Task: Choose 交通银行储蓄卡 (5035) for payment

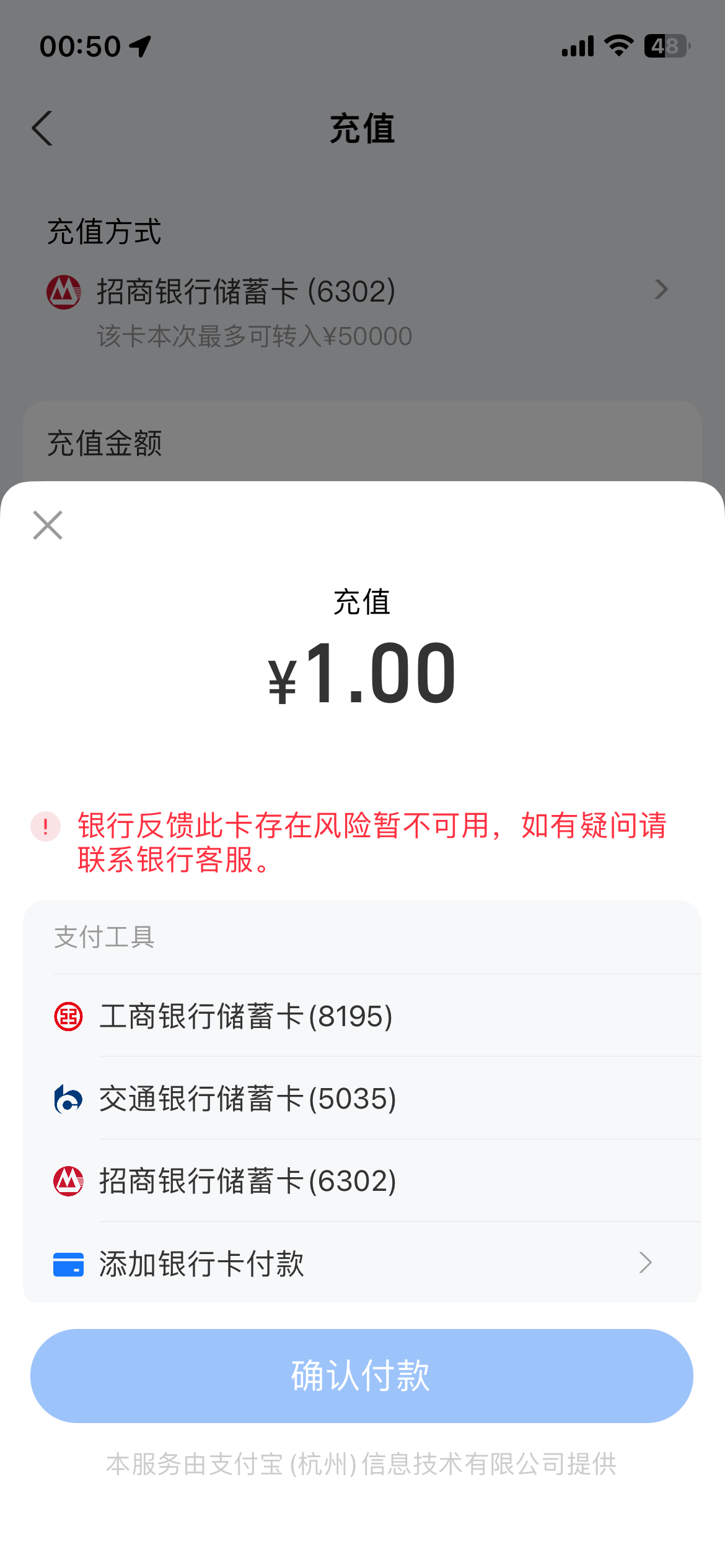Action: coord(362,1098)
